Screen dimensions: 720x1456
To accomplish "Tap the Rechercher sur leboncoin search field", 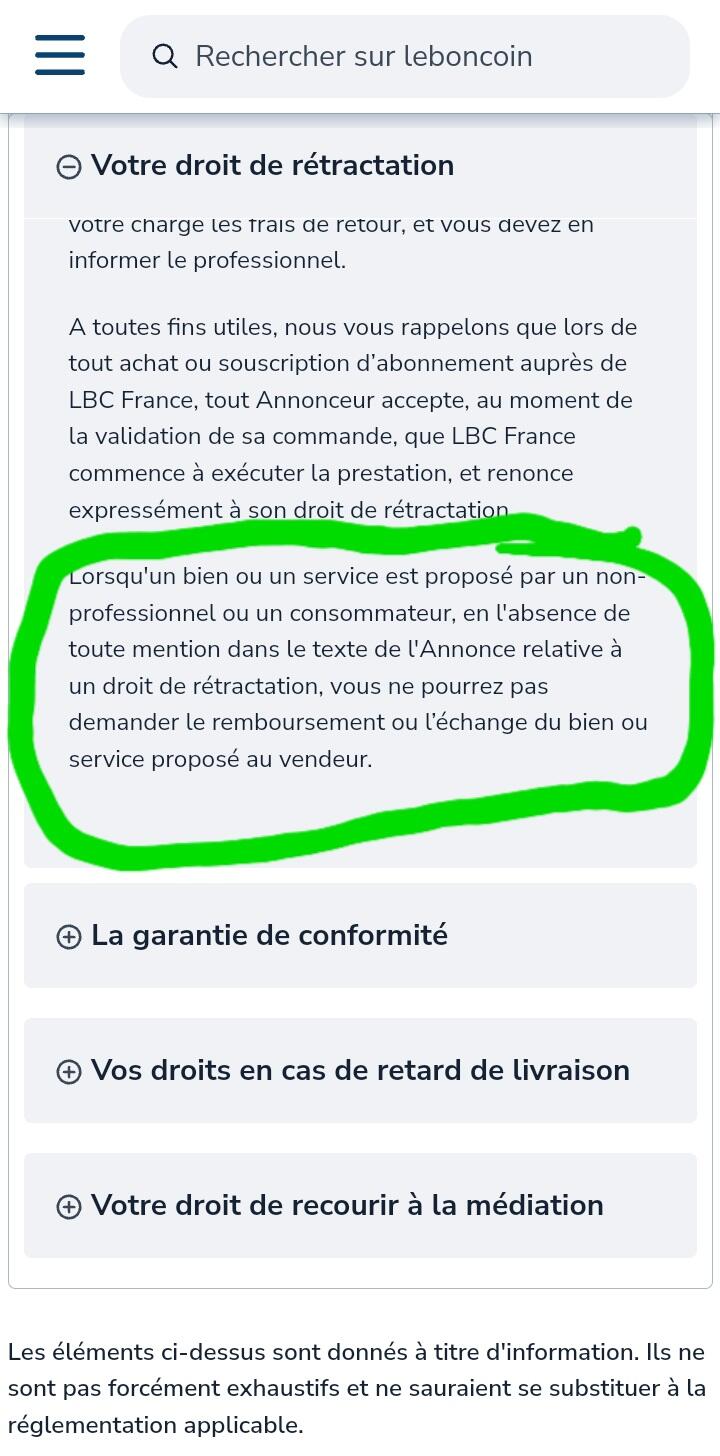I will click(405, 57).
